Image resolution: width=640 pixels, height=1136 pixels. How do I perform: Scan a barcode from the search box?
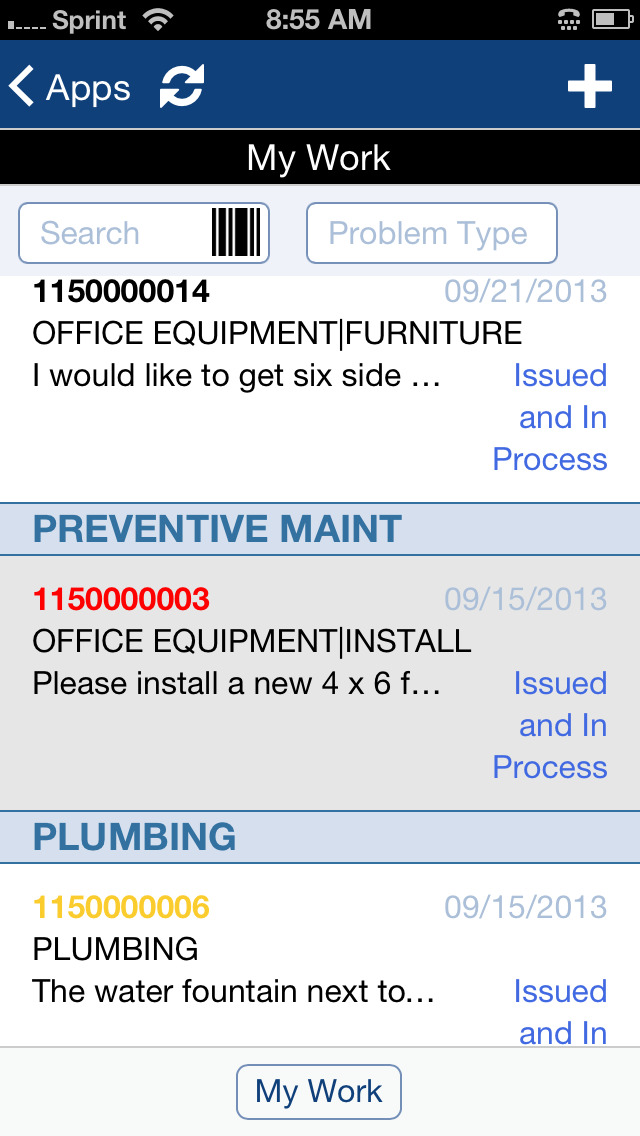[237, 233]
